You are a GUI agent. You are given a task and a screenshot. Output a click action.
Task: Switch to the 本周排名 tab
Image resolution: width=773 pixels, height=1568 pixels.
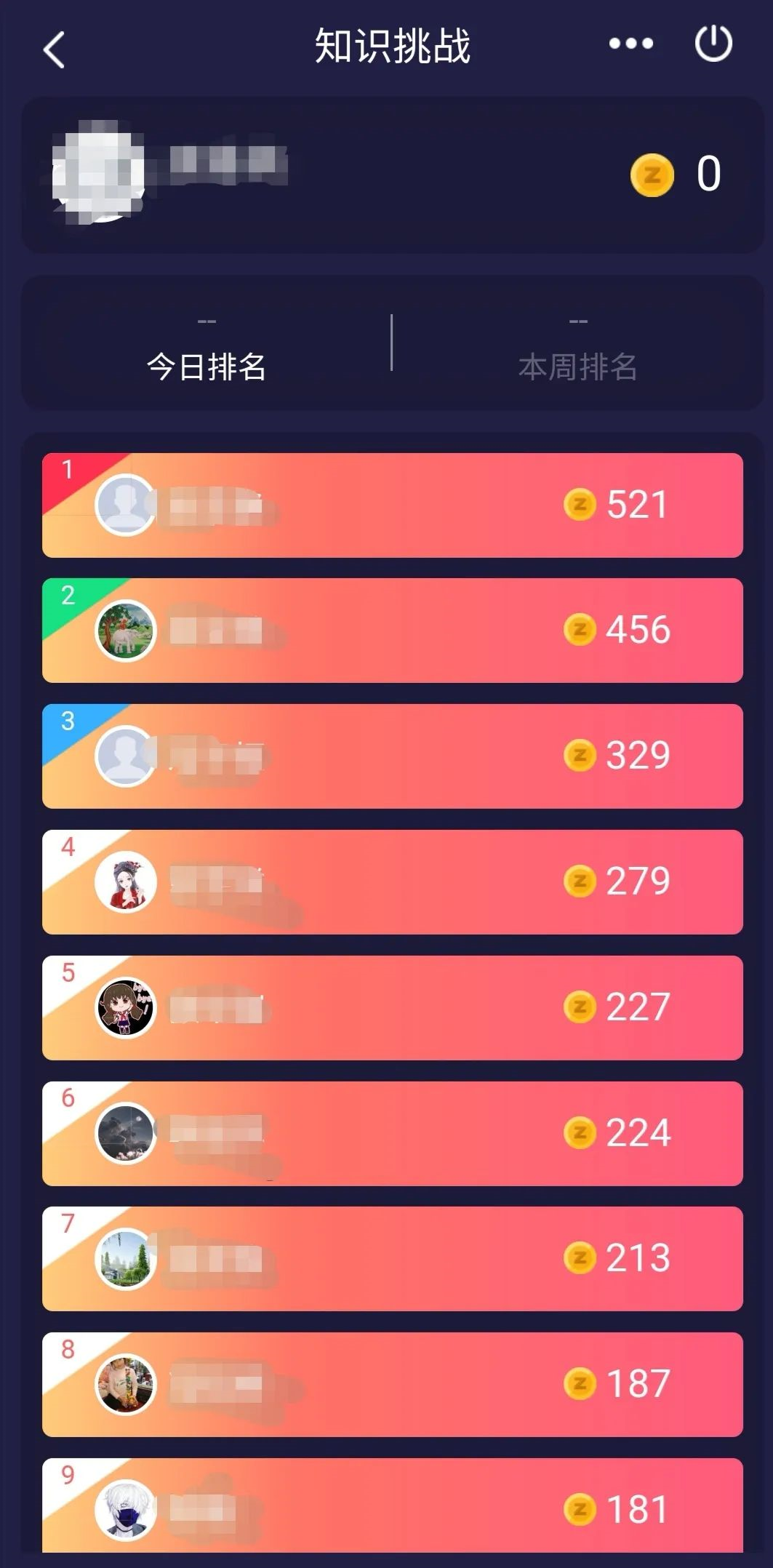(x=577, y=365)
